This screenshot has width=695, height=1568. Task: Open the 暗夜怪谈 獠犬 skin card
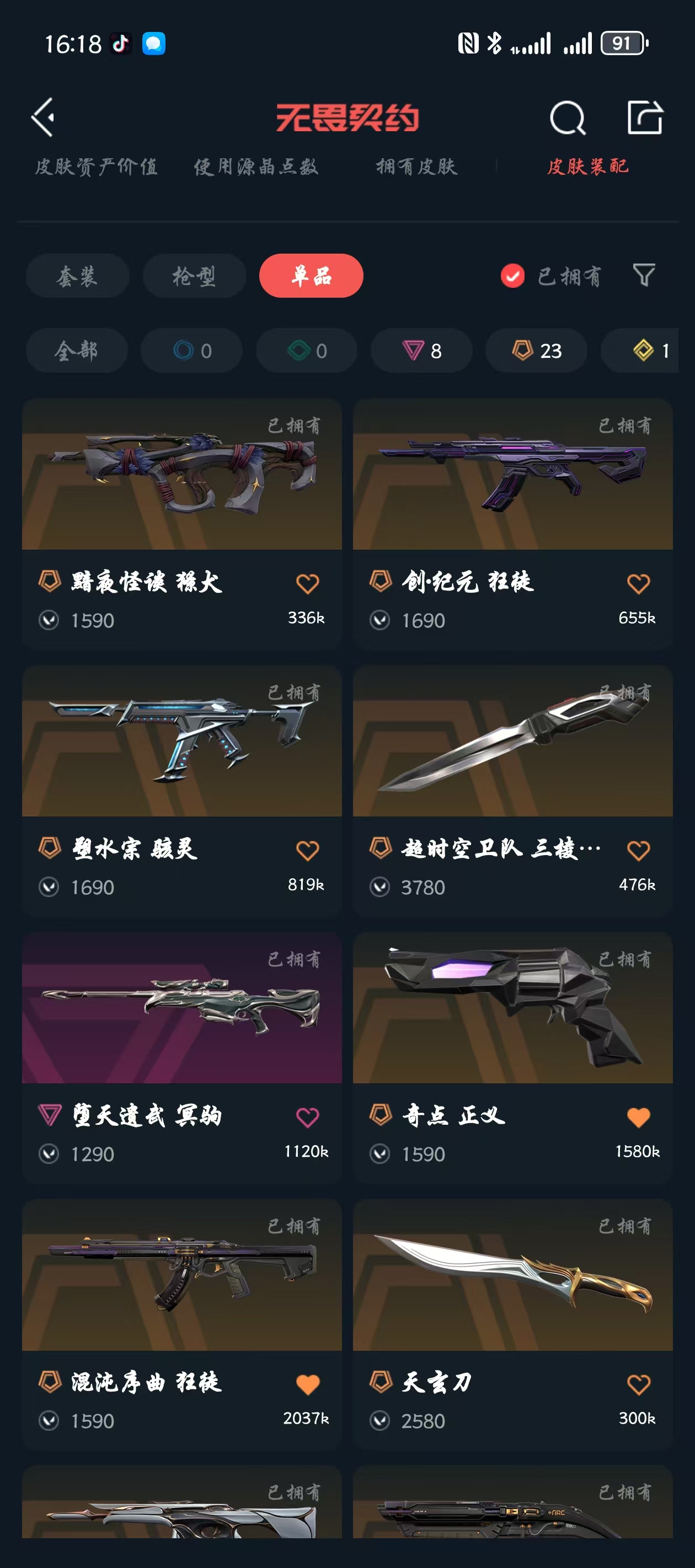tap(181, 475)
